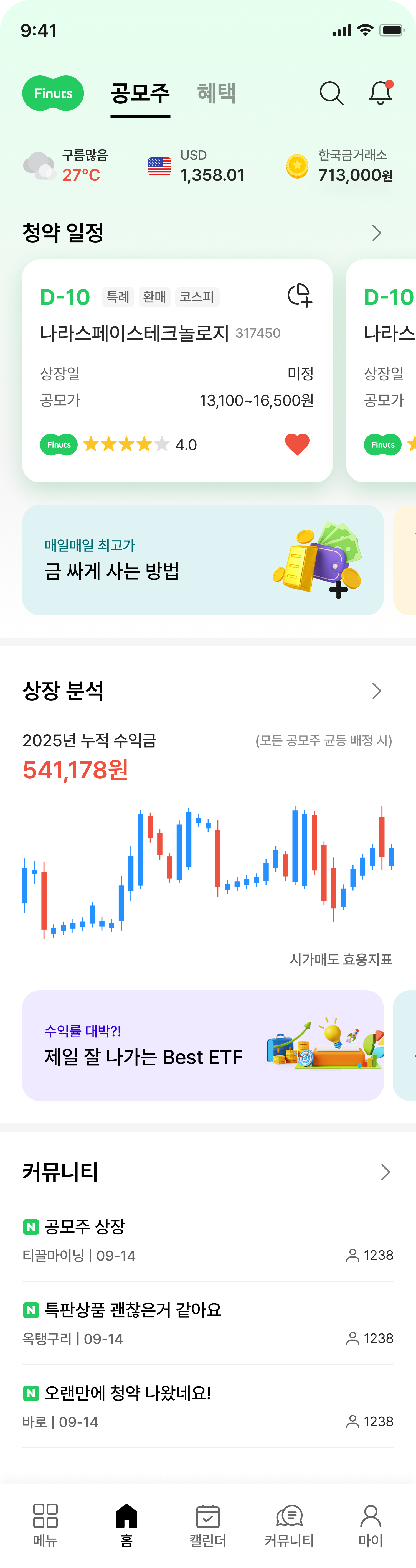Open the search icon
The image size is (416, 1568).
331,93
